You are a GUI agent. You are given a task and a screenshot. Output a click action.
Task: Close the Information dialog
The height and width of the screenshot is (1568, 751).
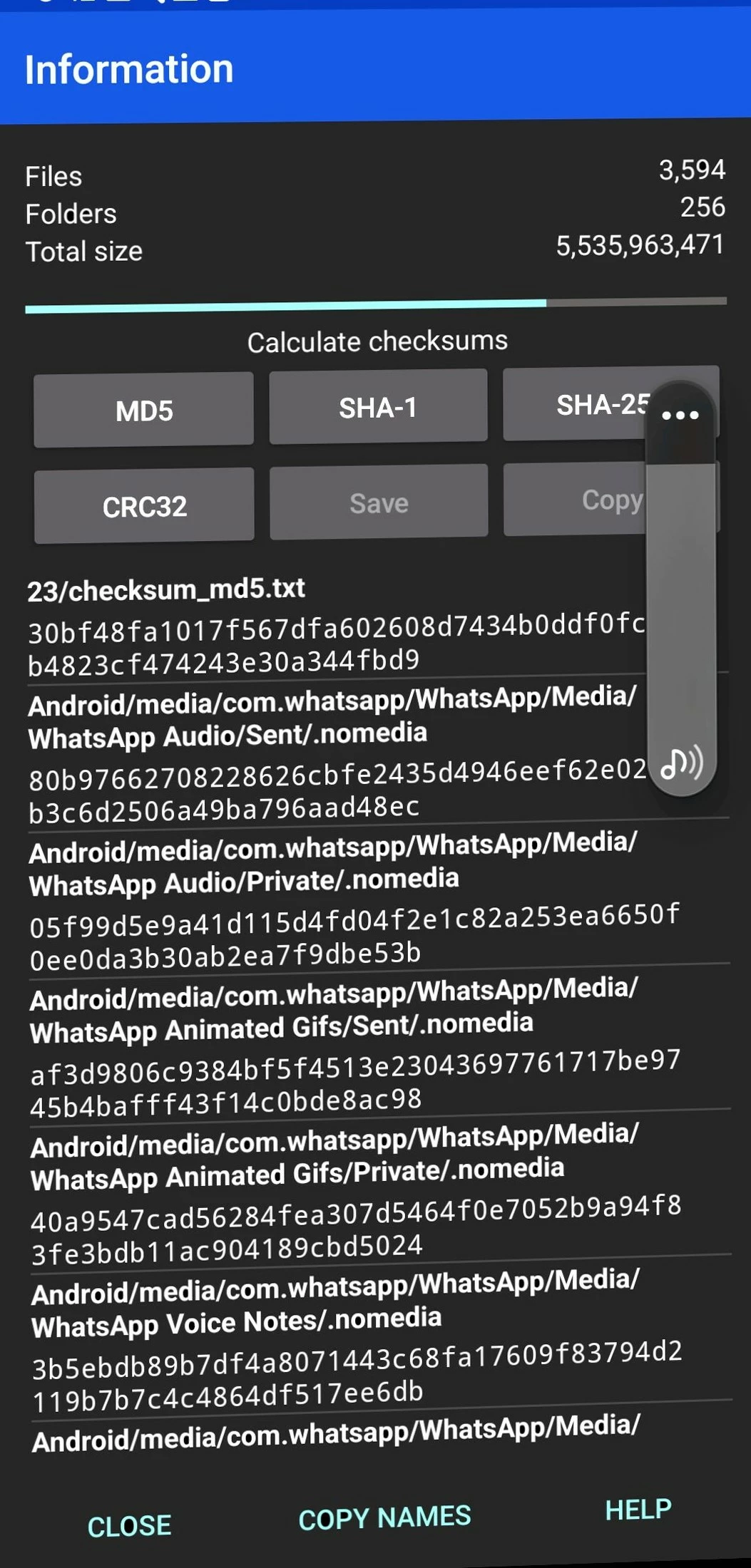[x=129, y=1525]
